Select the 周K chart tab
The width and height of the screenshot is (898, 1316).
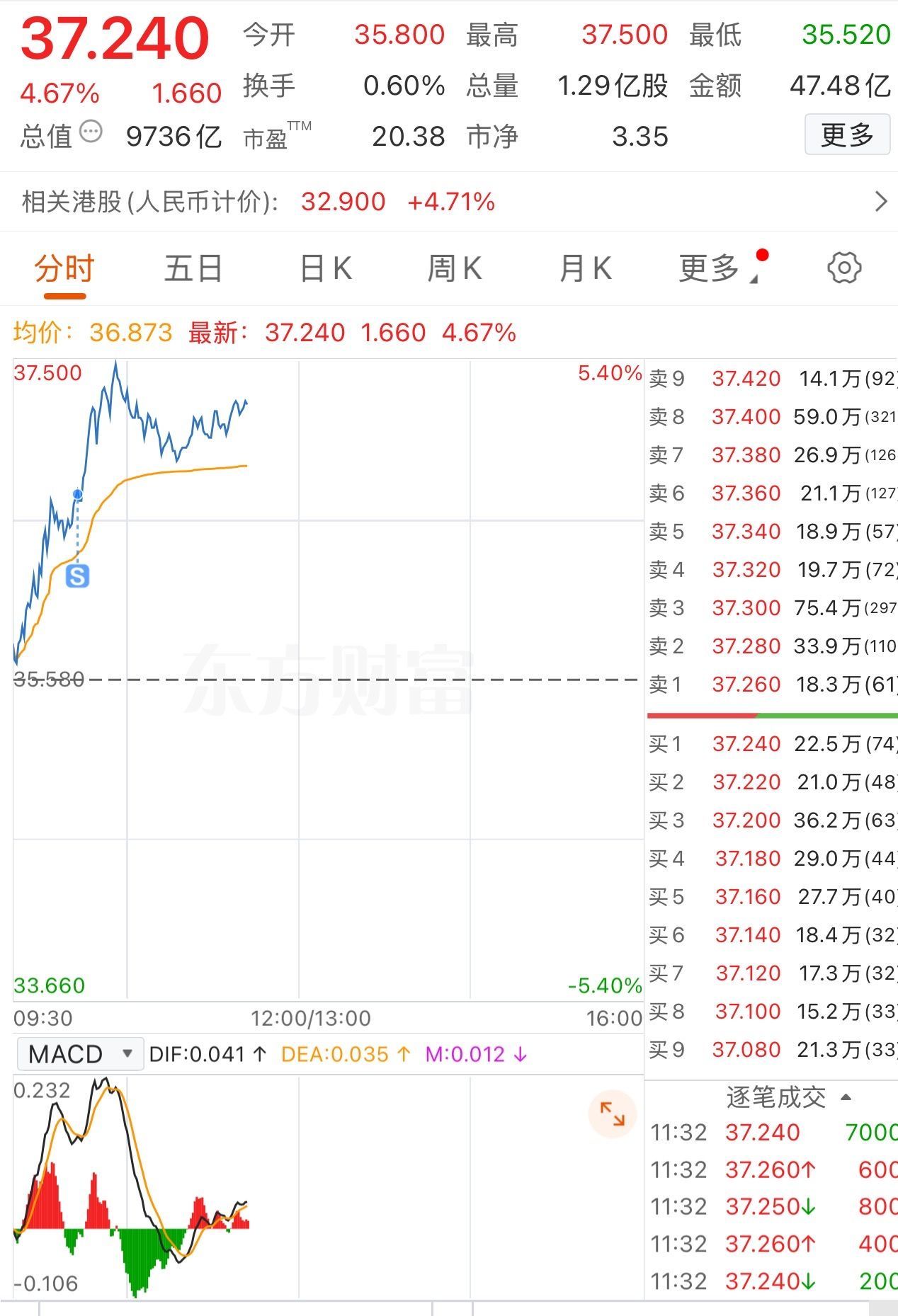tap(454, 269)
